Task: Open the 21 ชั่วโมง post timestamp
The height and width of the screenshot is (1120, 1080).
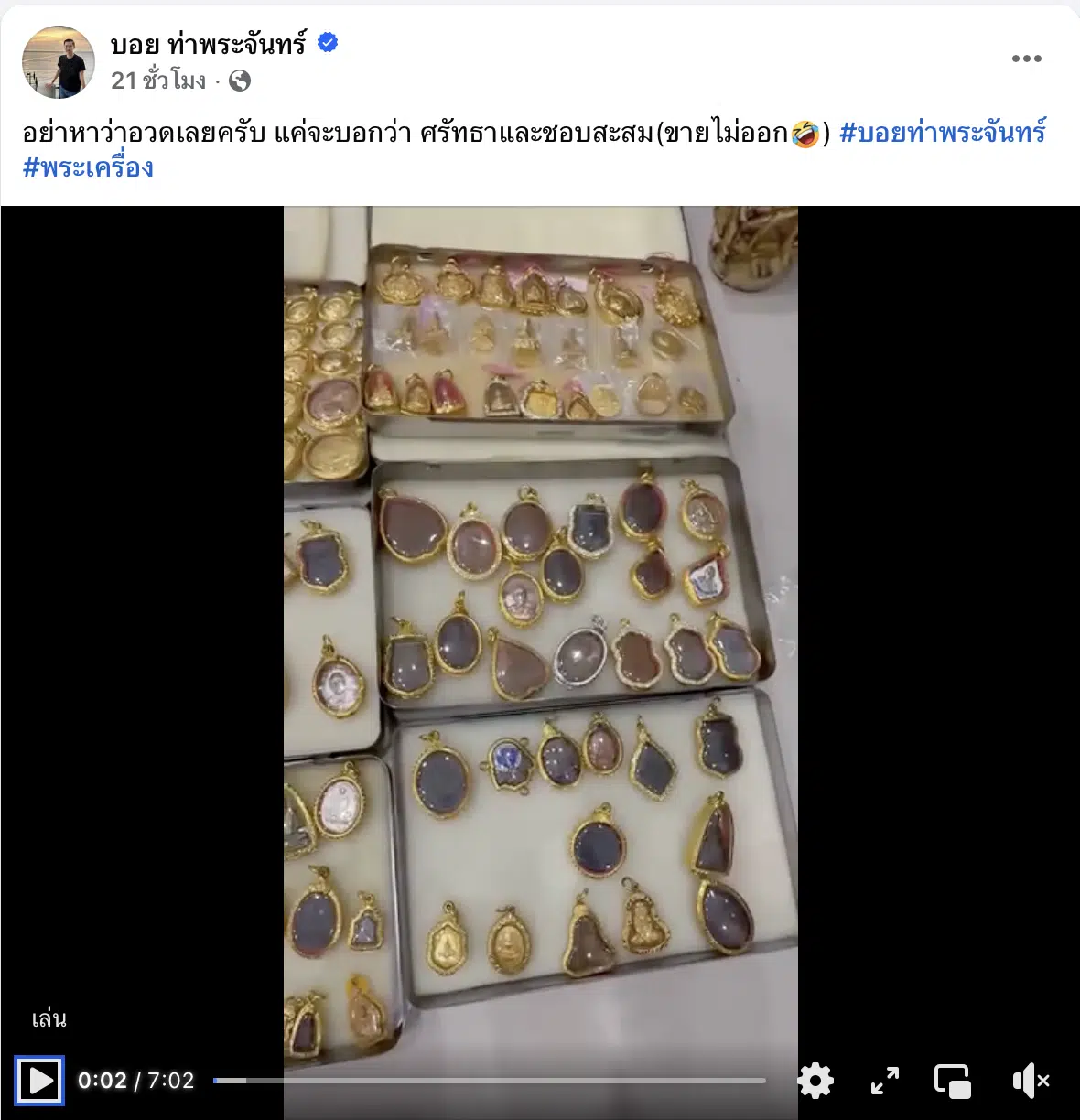Action: 158,81
